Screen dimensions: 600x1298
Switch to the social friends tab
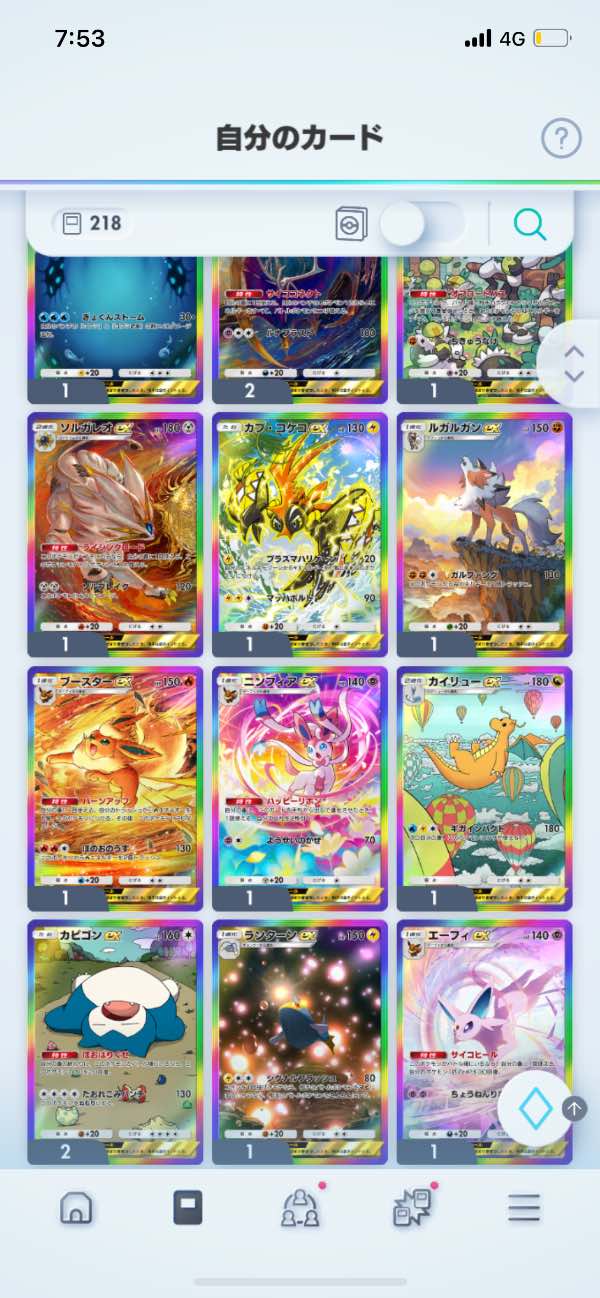point(301,1208)
